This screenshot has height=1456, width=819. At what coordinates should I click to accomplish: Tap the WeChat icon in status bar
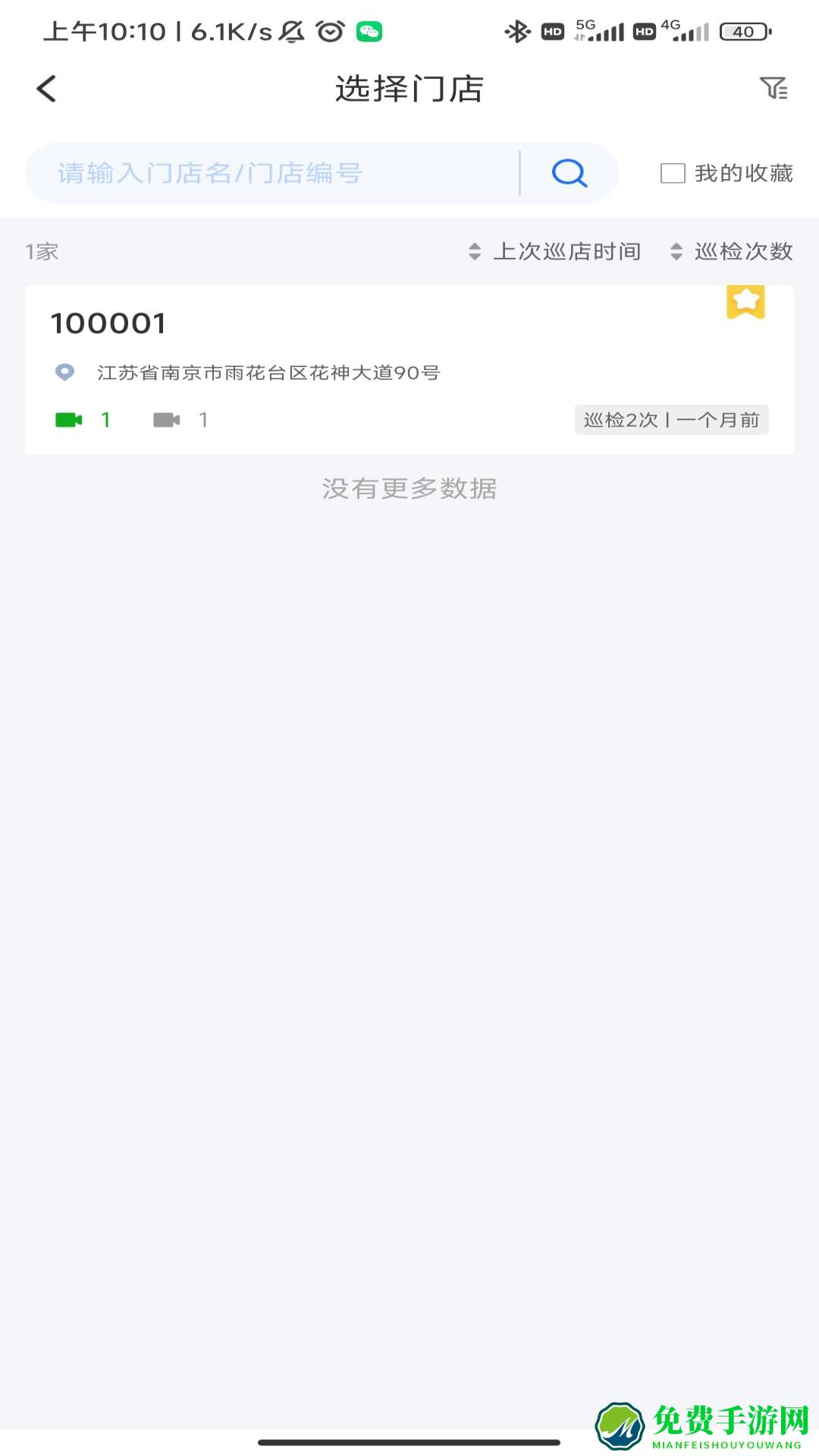click(x=369, y=32)
